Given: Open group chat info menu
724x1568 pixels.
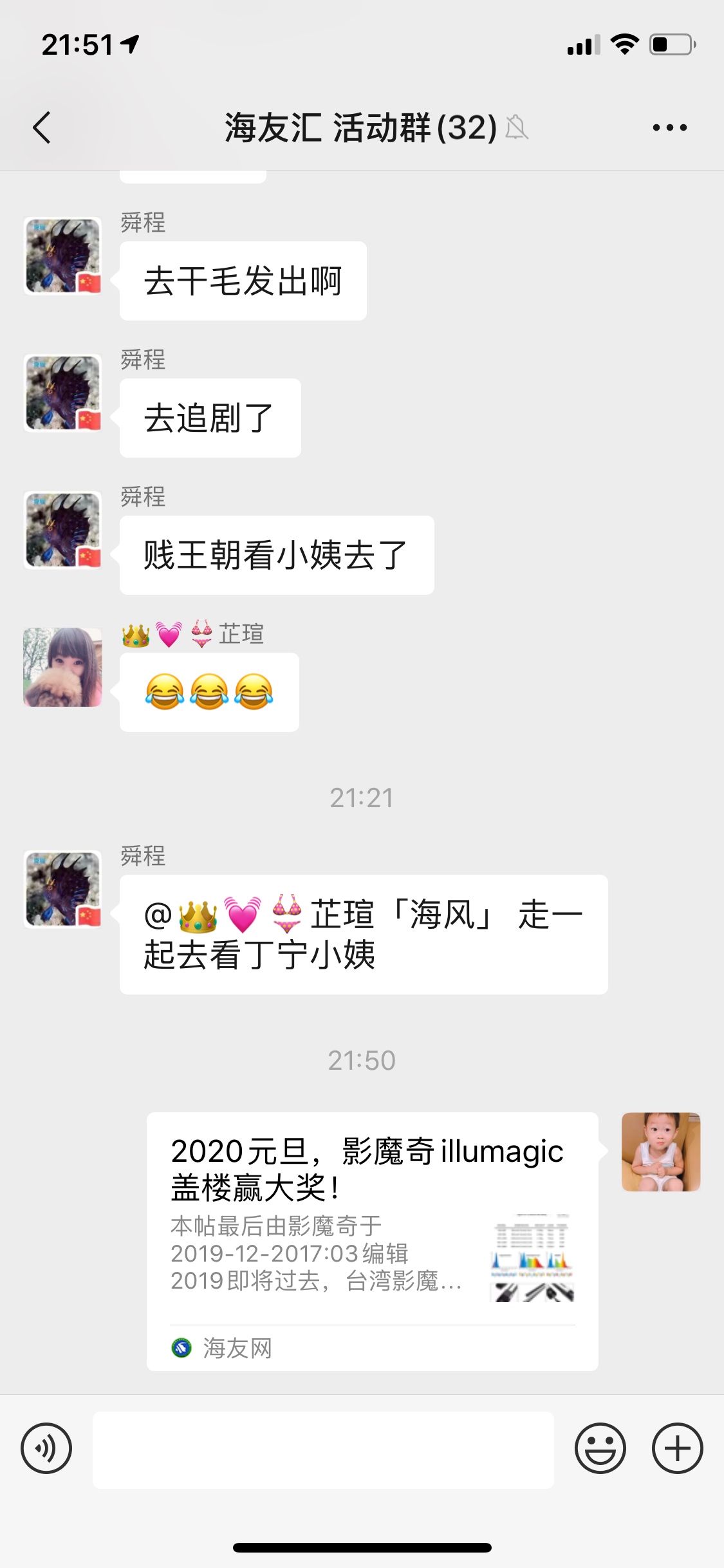Looking at the screenshot, I should 669,127.
